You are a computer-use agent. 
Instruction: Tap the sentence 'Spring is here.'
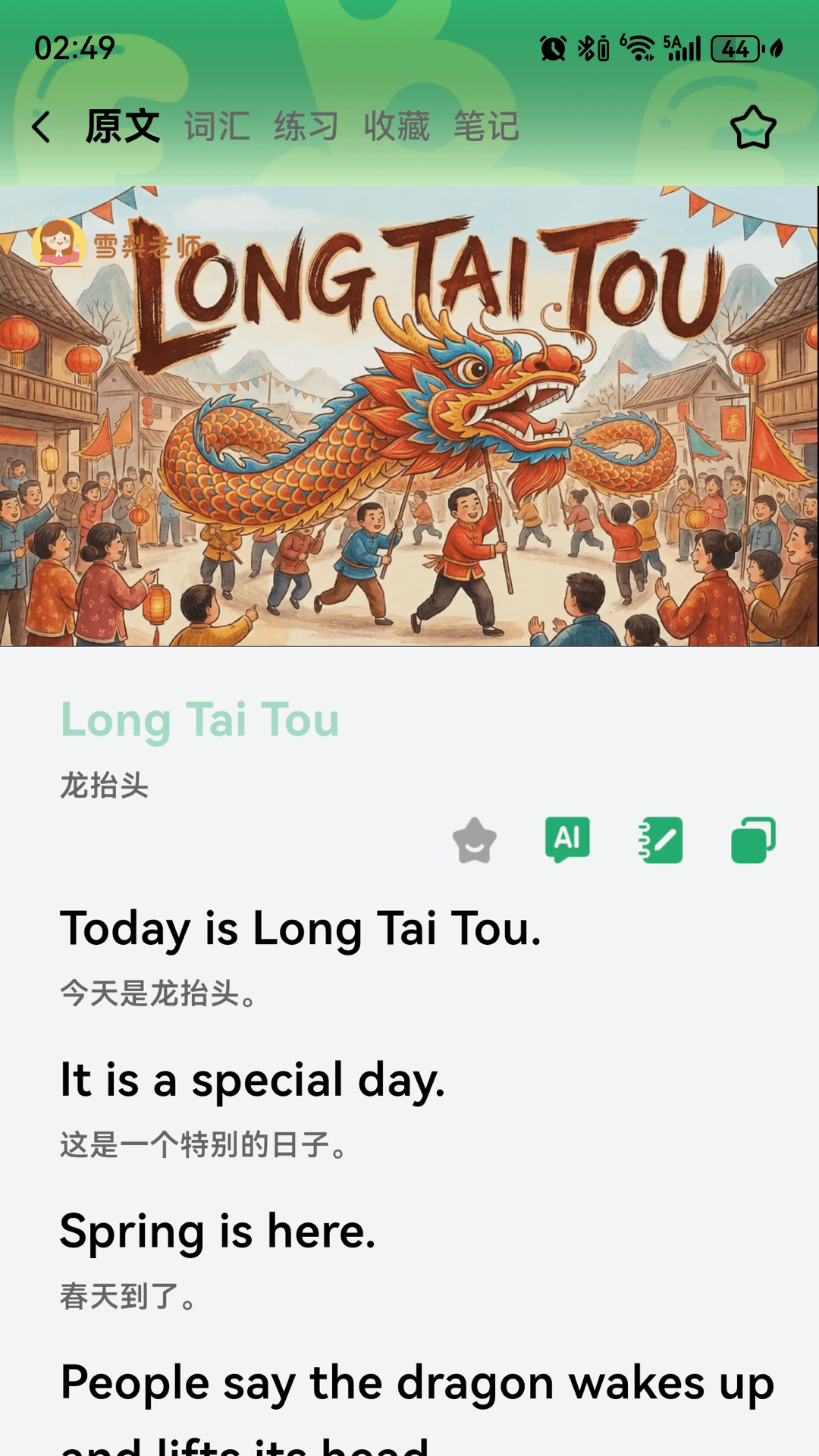pyautogui.click(x=218, y=1232)
